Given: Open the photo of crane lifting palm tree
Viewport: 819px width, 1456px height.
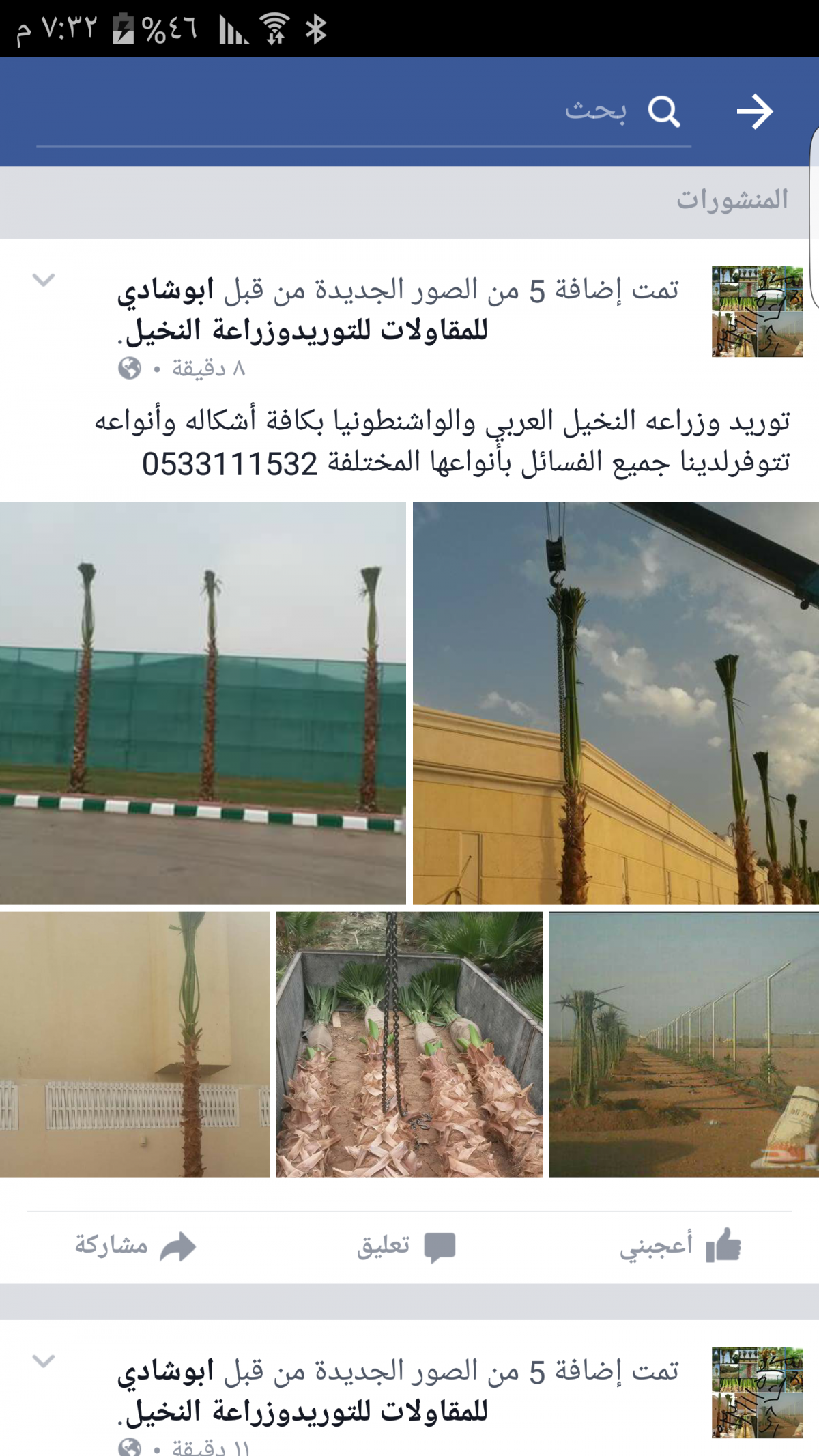Looking at the screenshot, I should [x=616, y=703].
